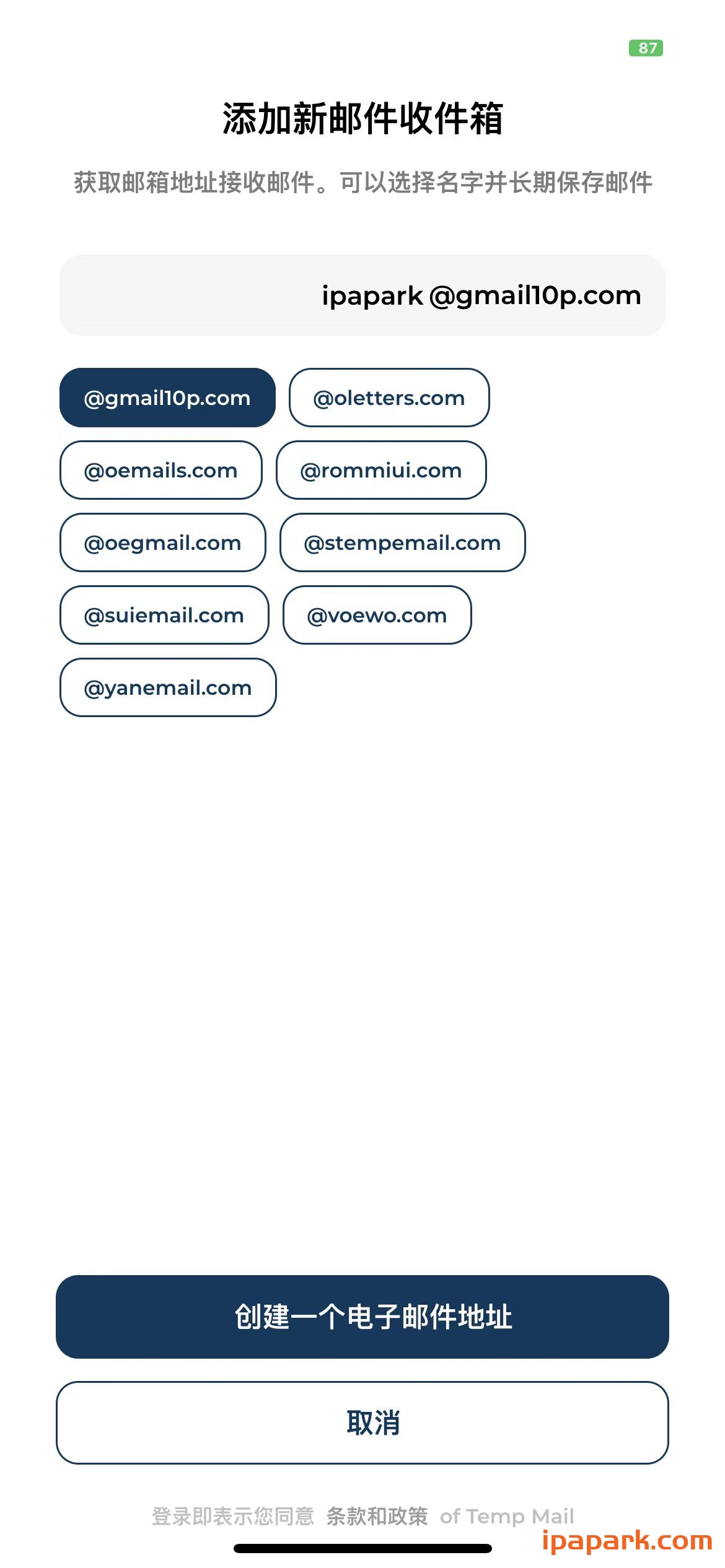Screen dimensions: 725x1568
Task: Tap the green 87 battery indicator
Action: [x=646, y=48]
